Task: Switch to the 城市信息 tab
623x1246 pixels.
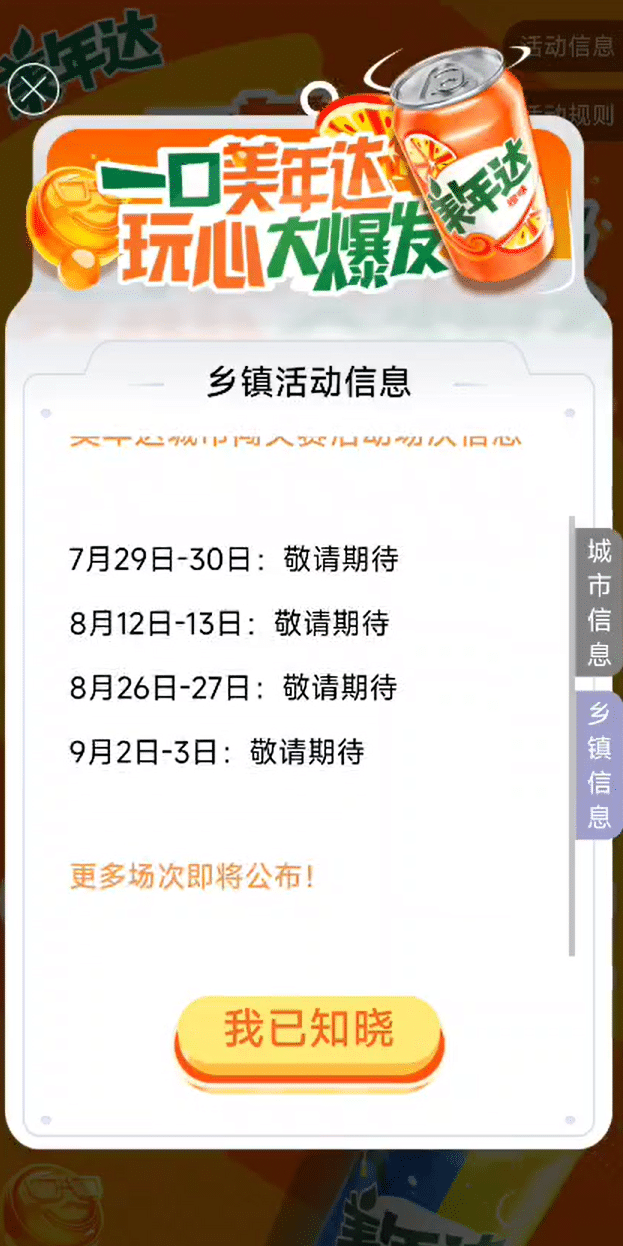Action: pyautogui.click(x=598, y=602)
